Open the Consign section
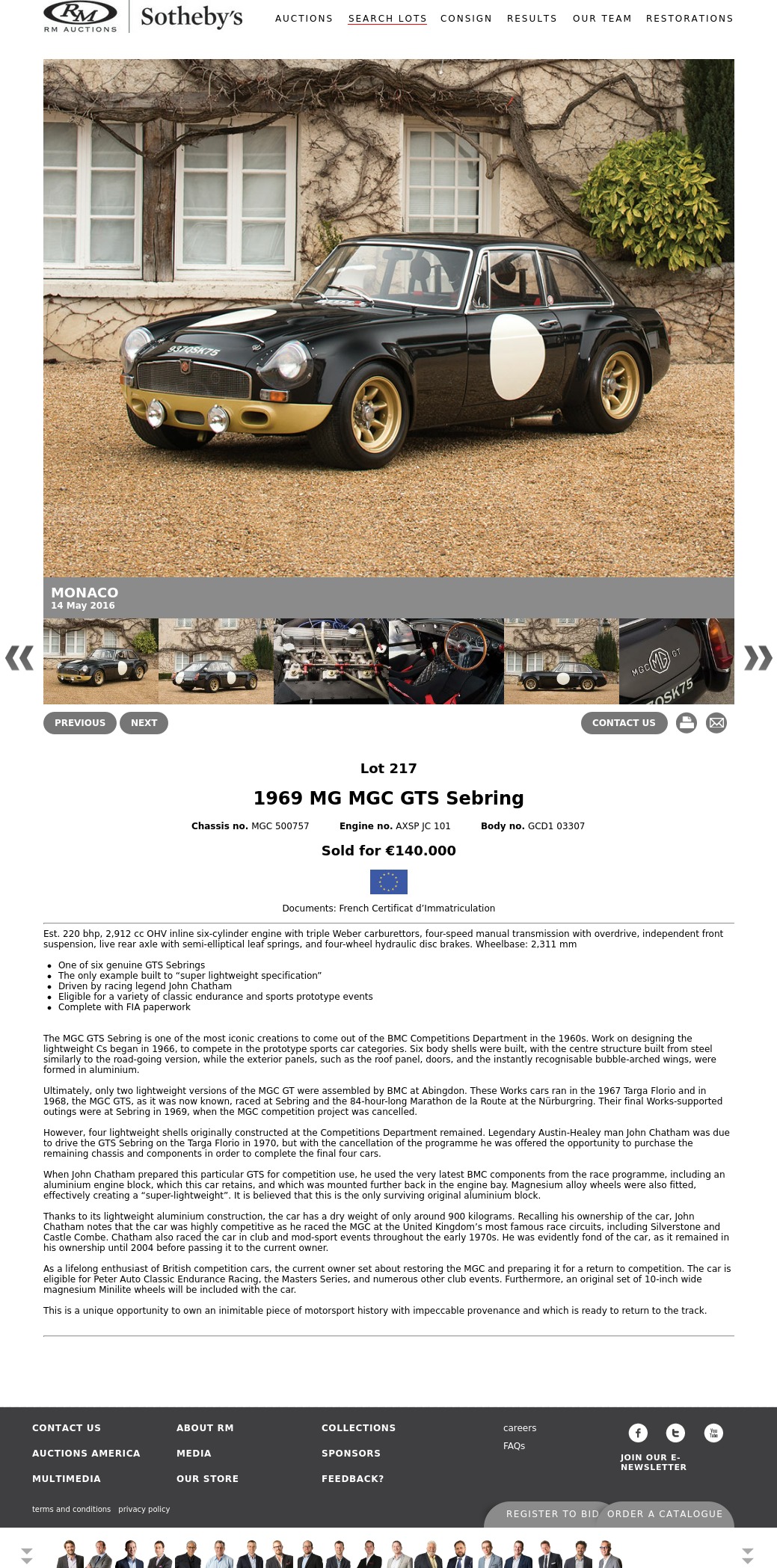This screenshot has width=777, height=1568. tap(466, 19)
